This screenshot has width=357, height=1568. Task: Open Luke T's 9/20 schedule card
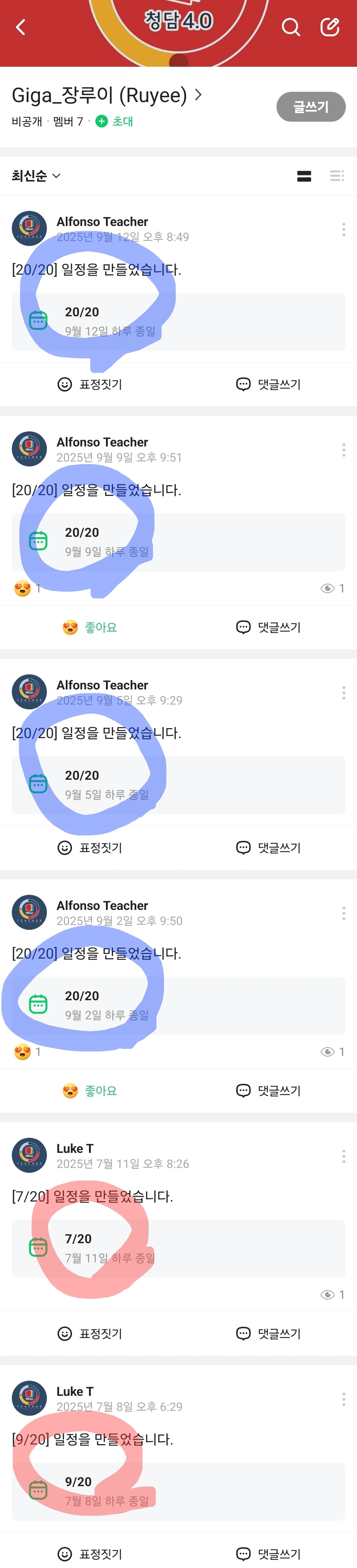tap(178, 1491)
